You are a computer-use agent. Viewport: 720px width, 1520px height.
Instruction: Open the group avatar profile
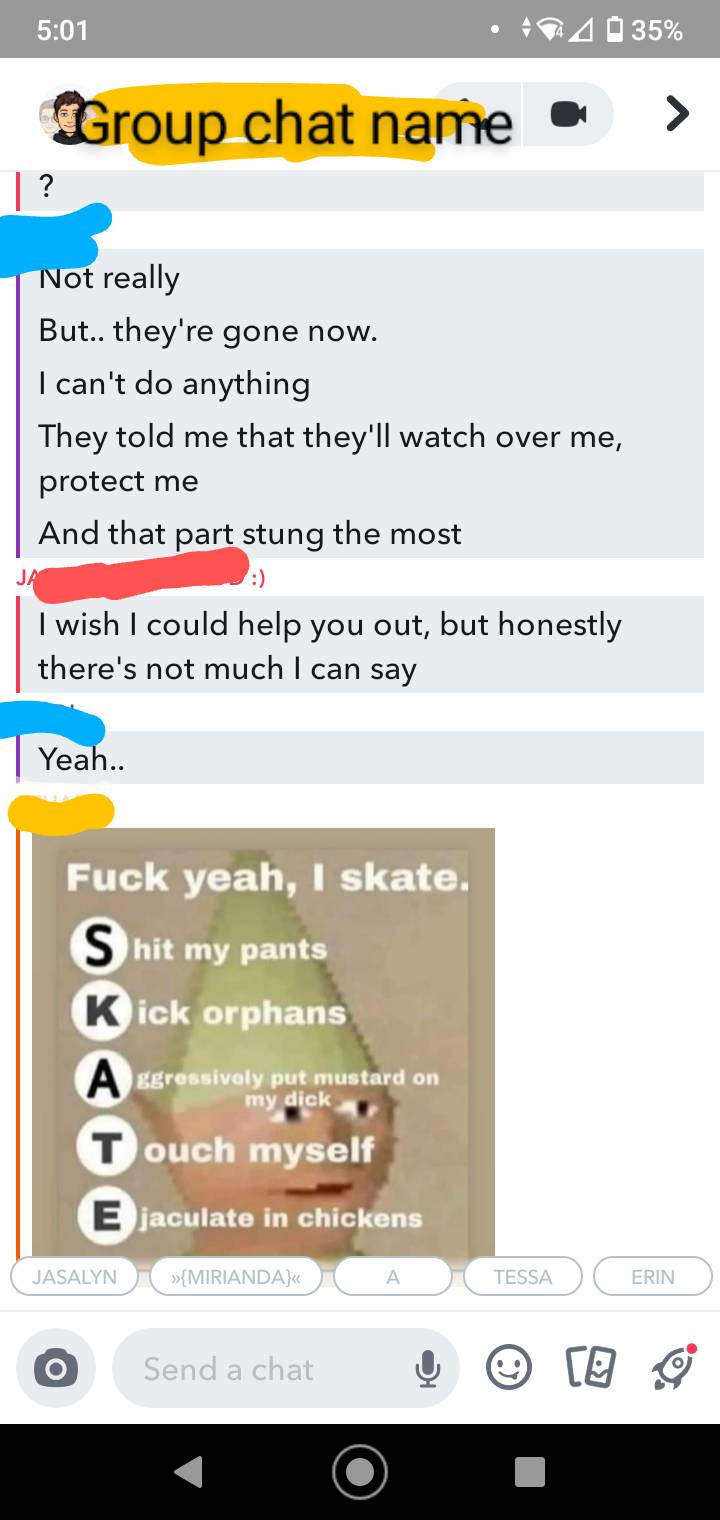pos(58,118)
